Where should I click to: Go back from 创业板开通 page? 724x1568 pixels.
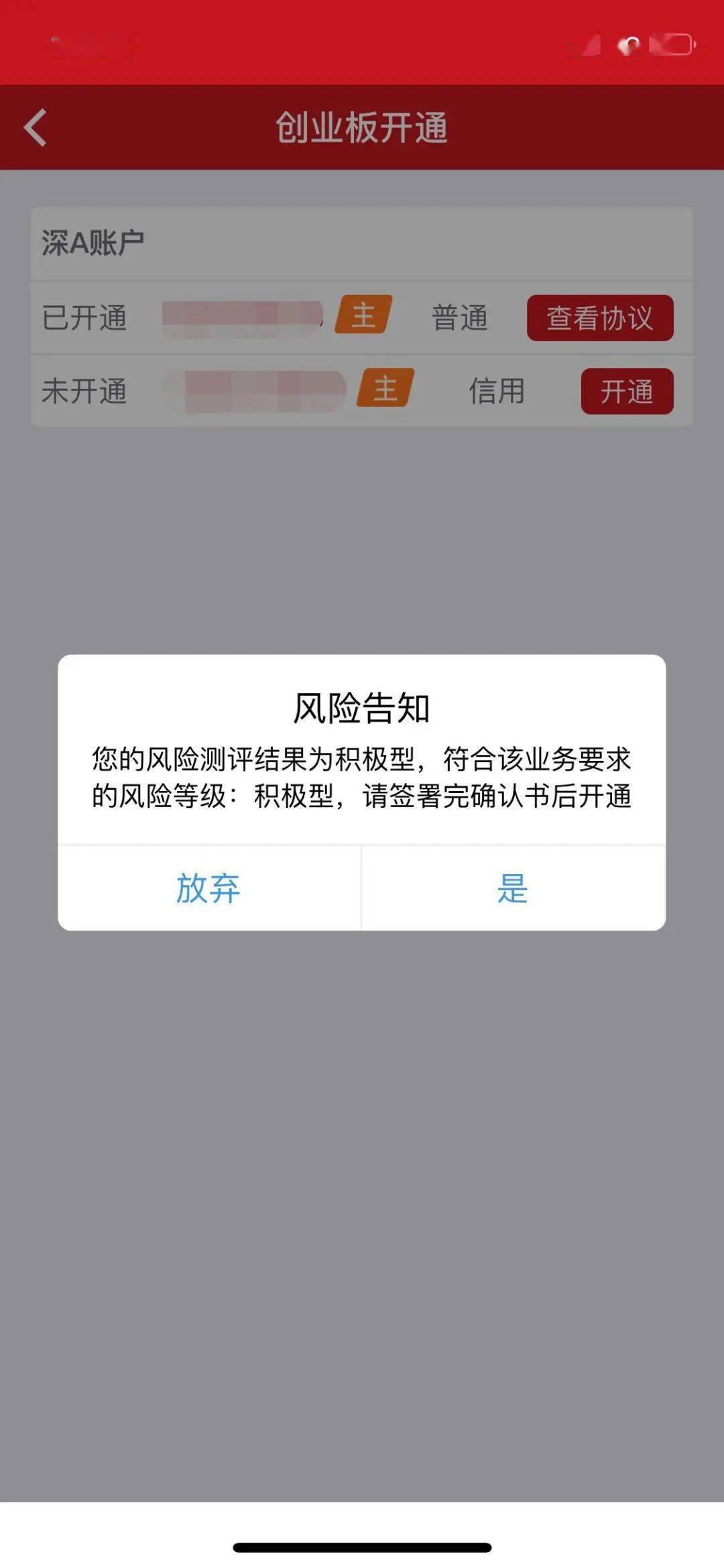tap(36, 127)
